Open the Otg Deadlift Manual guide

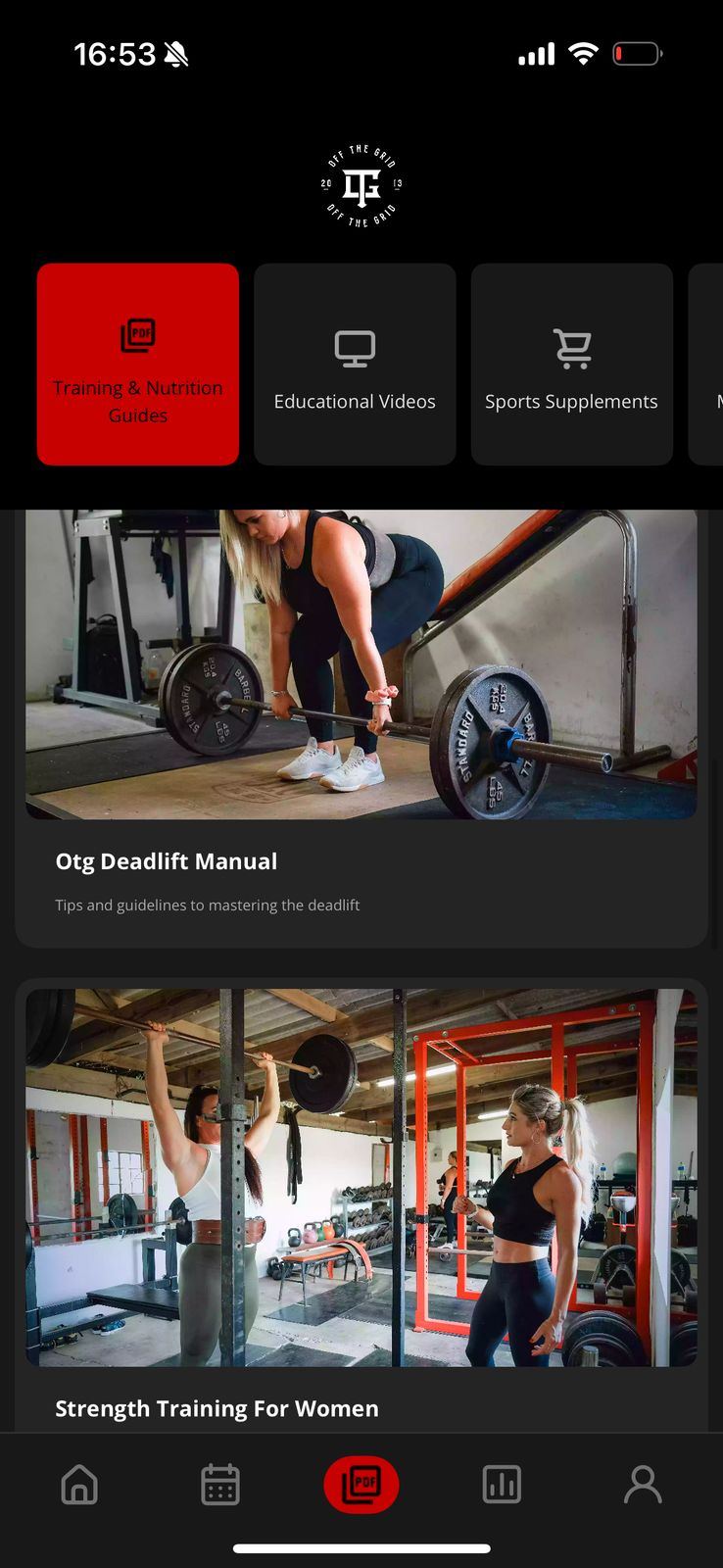click(x=361, y=725)
